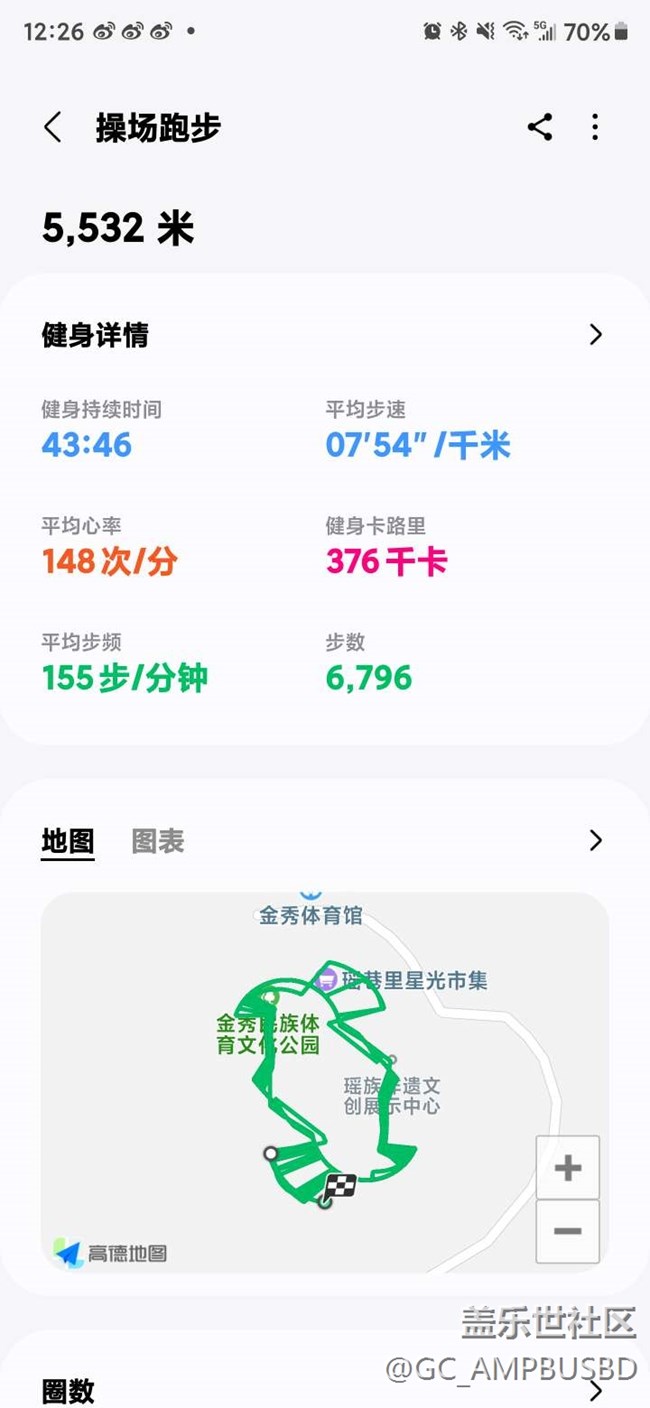Switch to the 图表 tab
Screen dimensions: 650x1408
tap(158, 841)
